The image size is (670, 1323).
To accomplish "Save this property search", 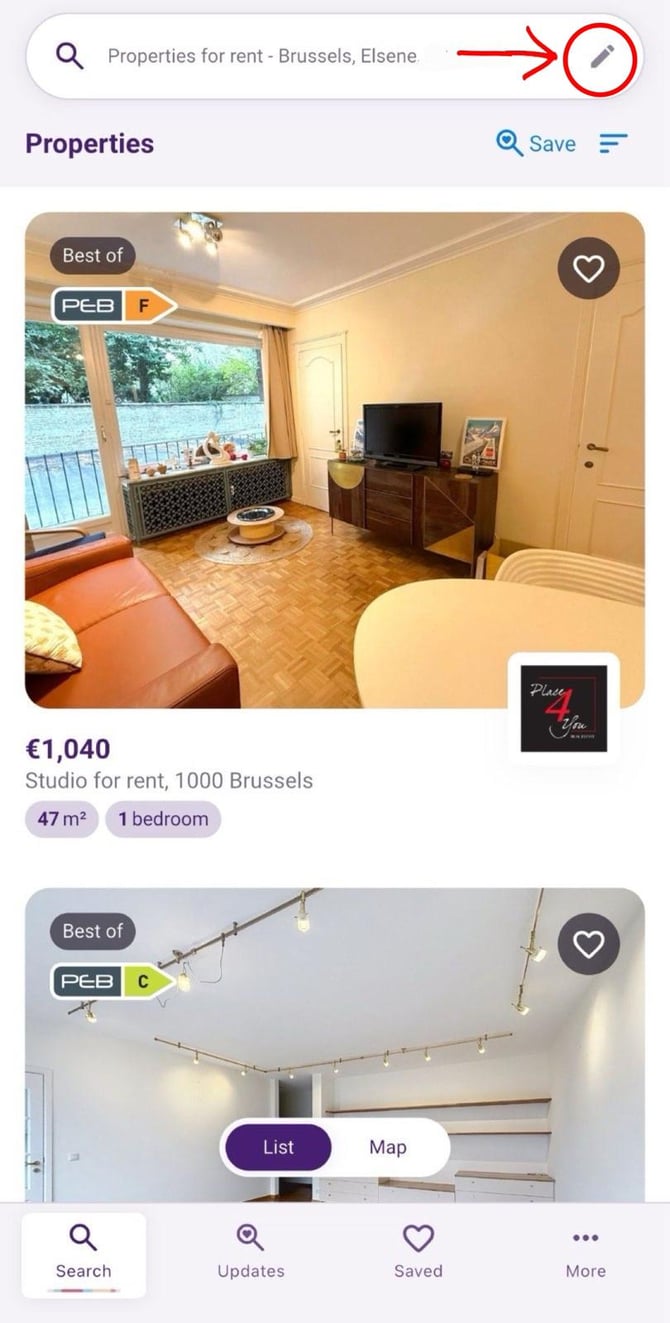I will [x=537, y=144].
